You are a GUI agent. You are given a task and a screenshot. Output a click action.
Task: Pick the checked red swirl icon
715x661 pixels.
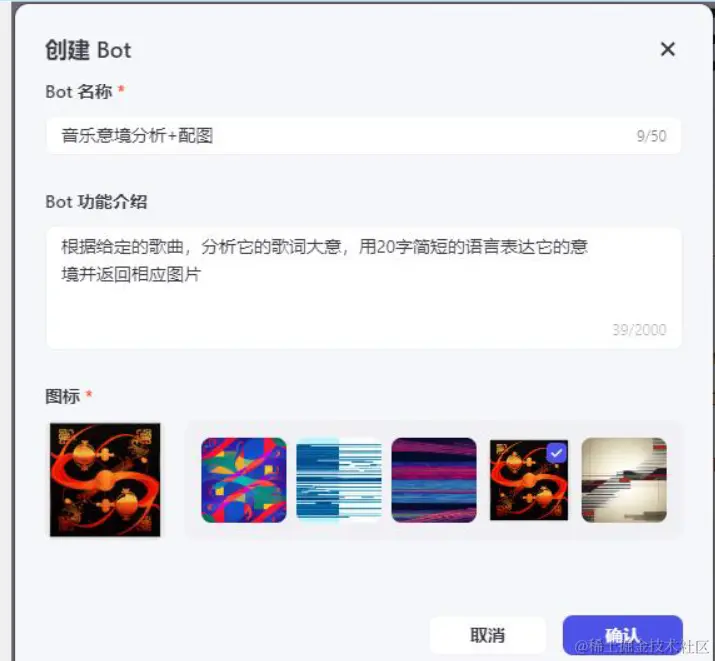tap(529, 480)
